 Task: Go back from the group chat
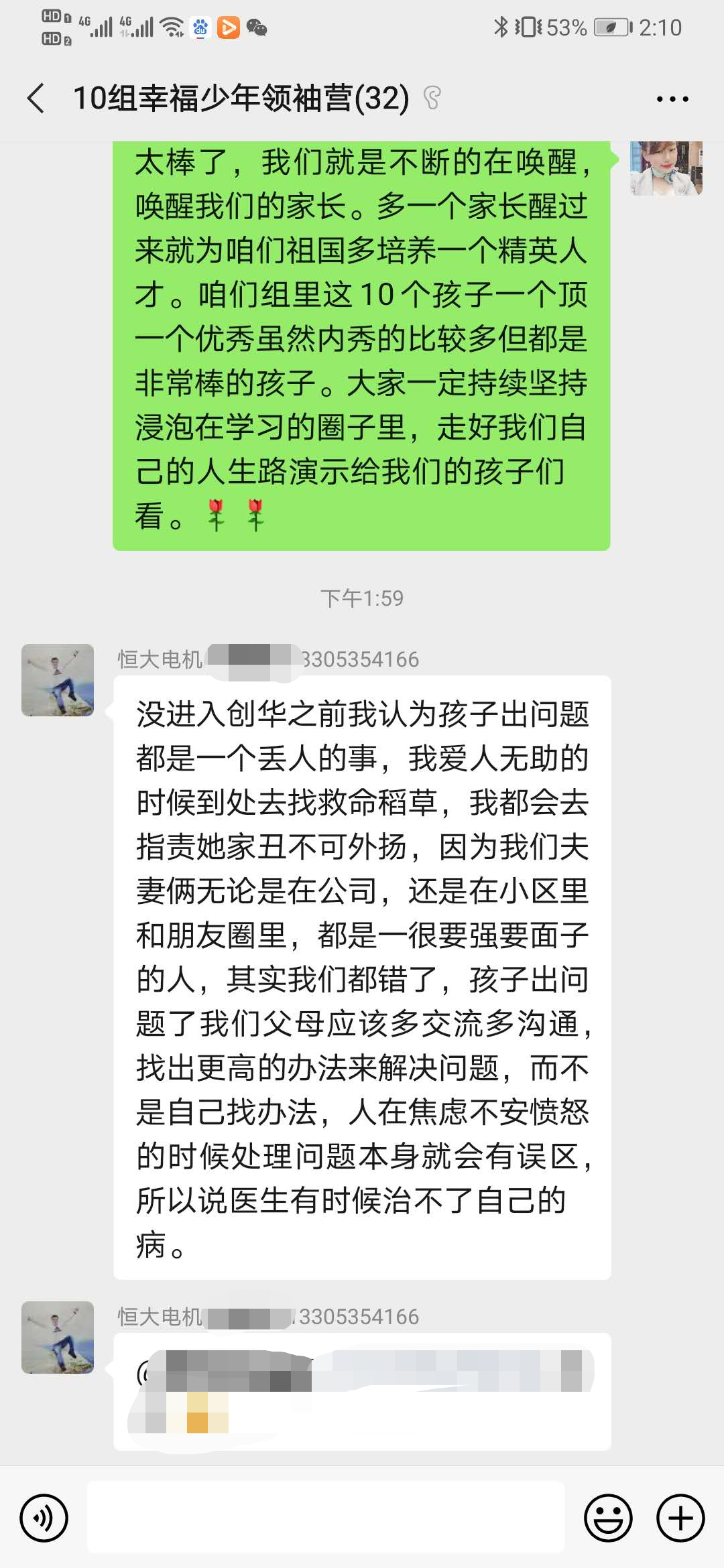[36, 99]
